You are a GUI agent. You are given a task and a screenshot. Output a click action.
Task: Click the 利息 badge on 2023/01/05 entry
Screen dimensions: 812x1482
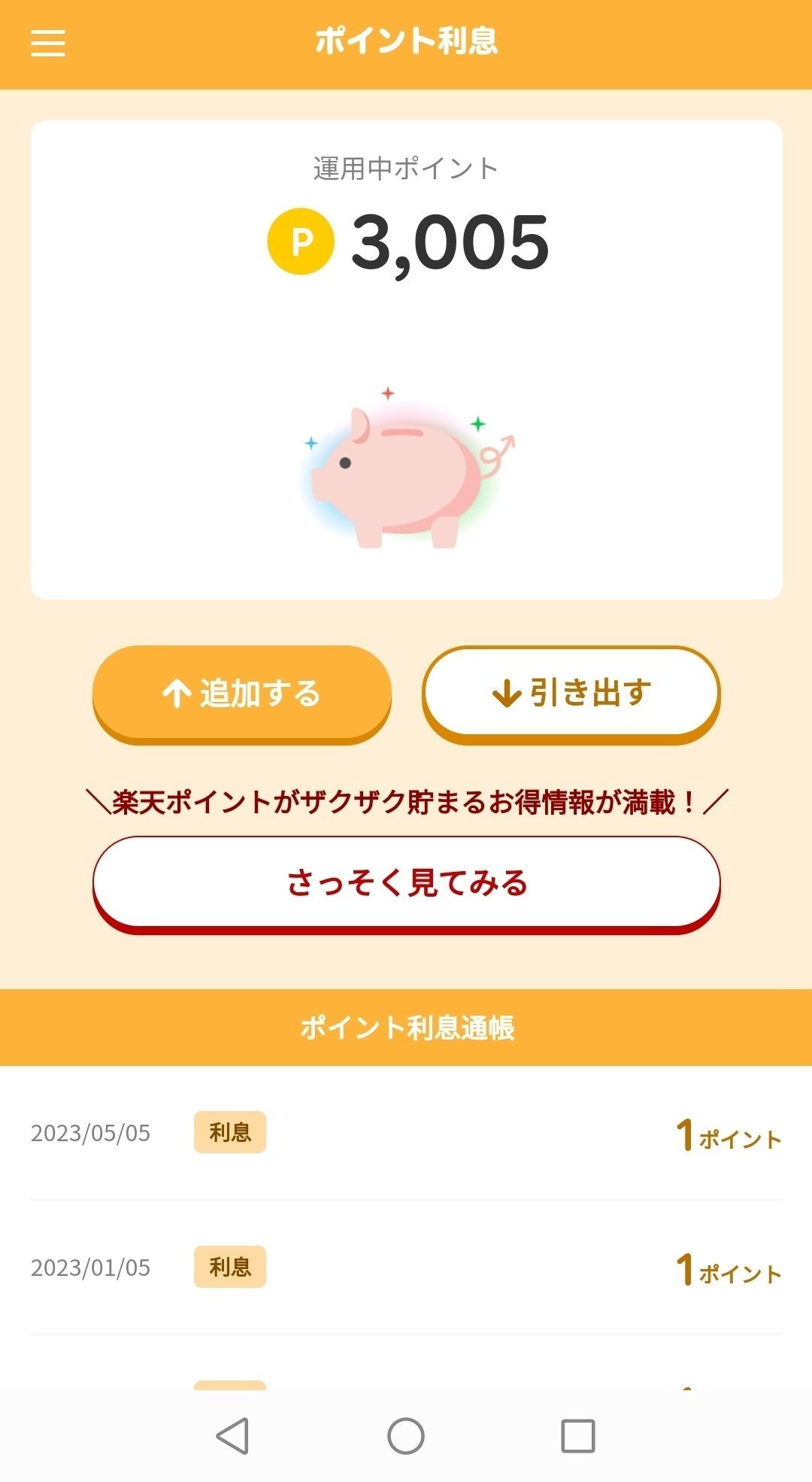pyautogui.click(x=231, y=1268)
